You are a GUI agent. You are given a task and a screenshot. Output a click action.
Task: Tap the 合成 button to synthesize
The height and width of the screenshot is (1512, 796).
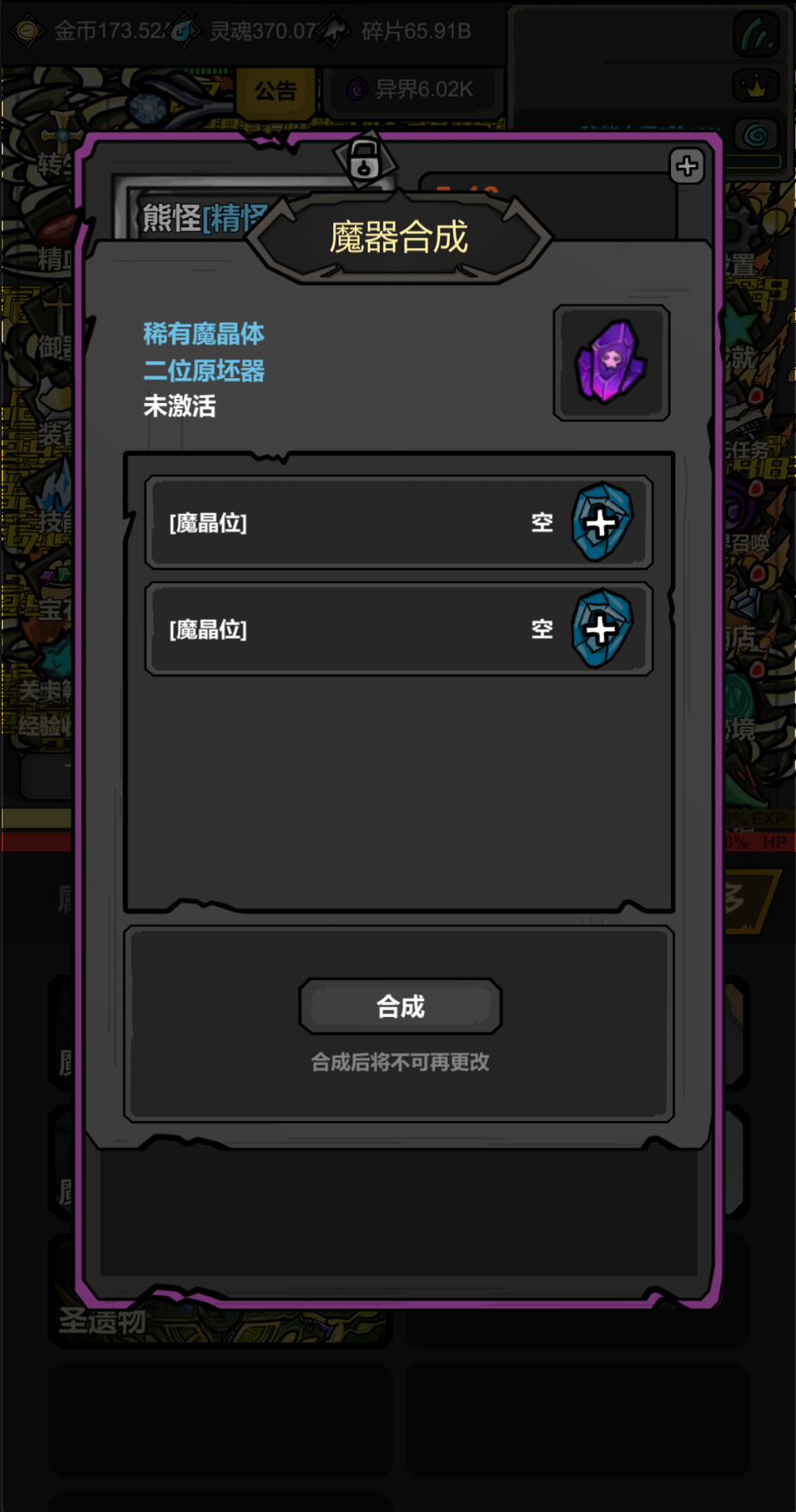coord(400,1006)
